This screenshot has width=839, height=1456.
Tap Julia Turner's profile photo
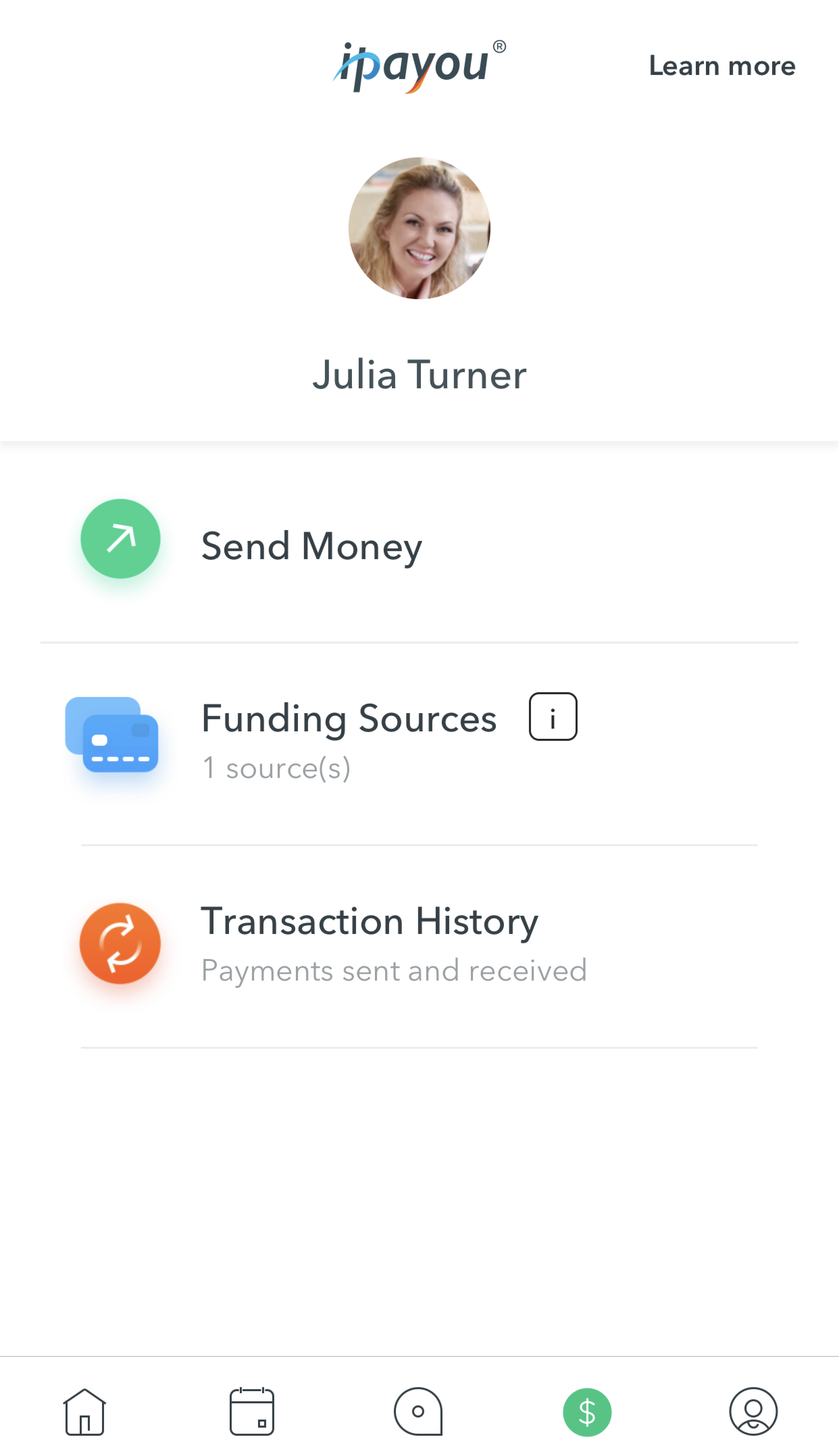click(419, 228)
